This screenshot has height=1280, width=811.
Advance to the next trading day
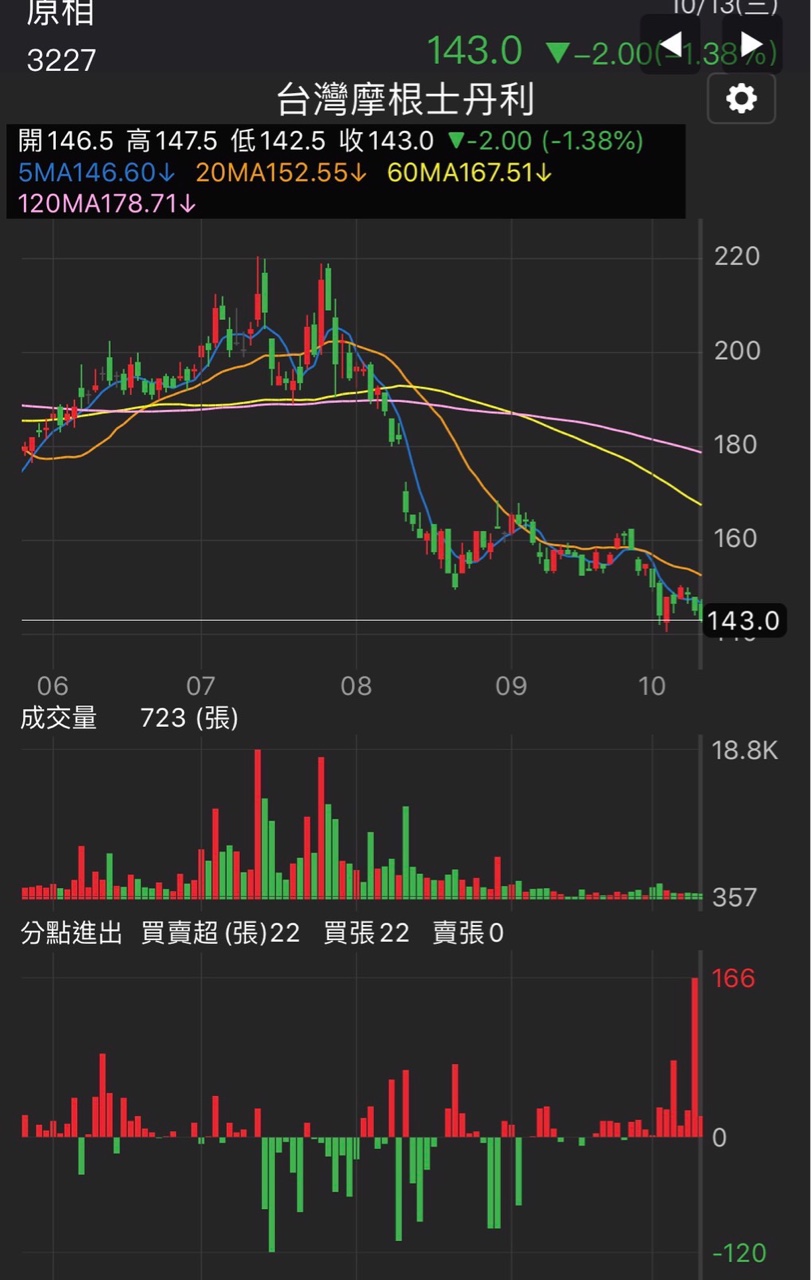pyautogui.click(x=752, y=45)
